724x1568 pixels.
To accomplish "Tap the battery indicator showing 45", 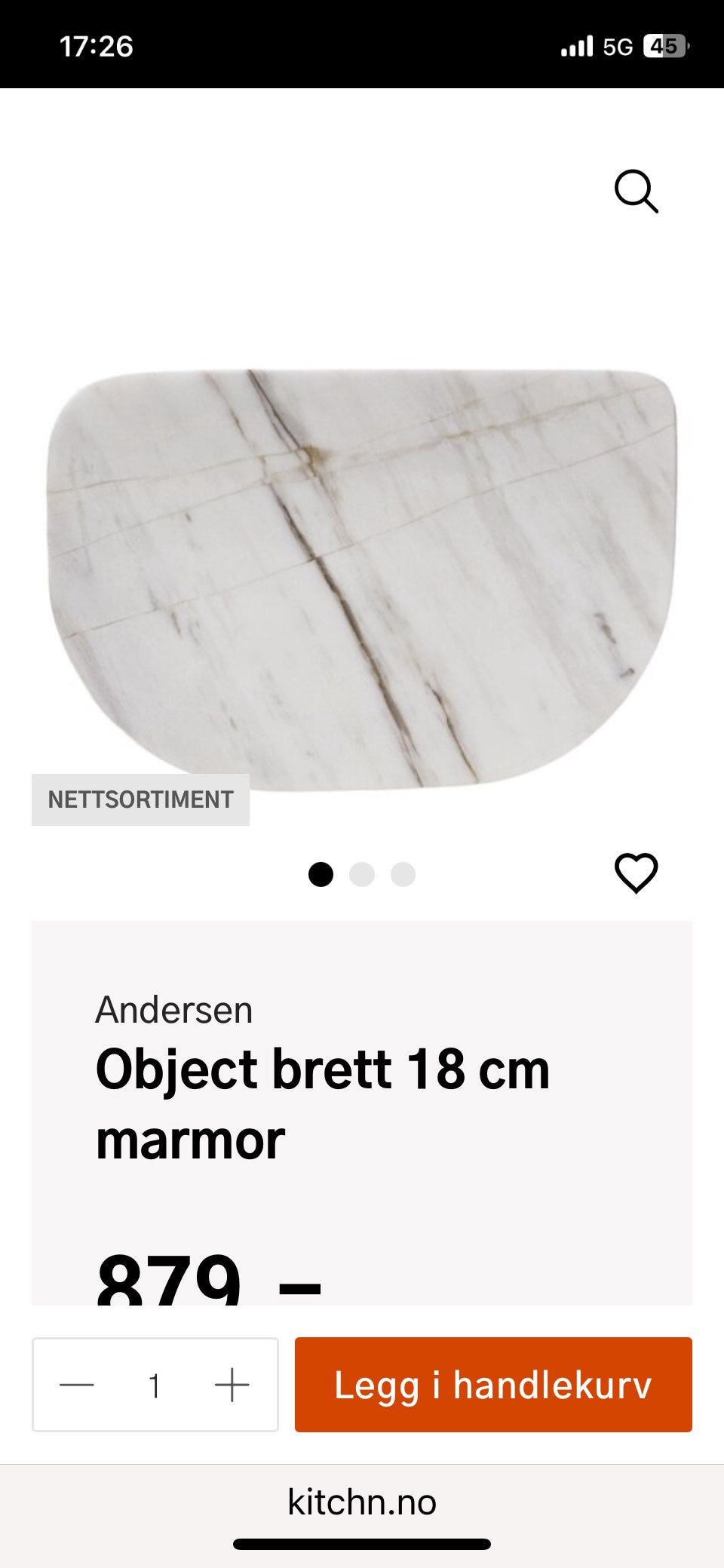I will 664,47.
